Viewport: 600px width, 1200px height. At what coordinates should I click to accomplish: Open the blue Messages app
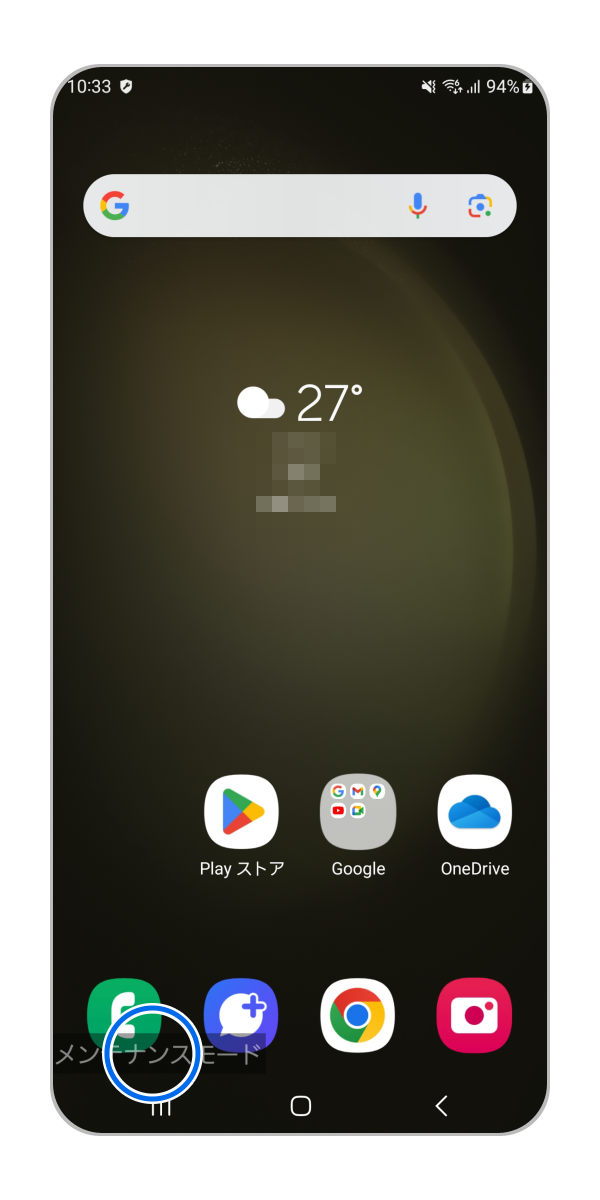(x=241, y=1015)
